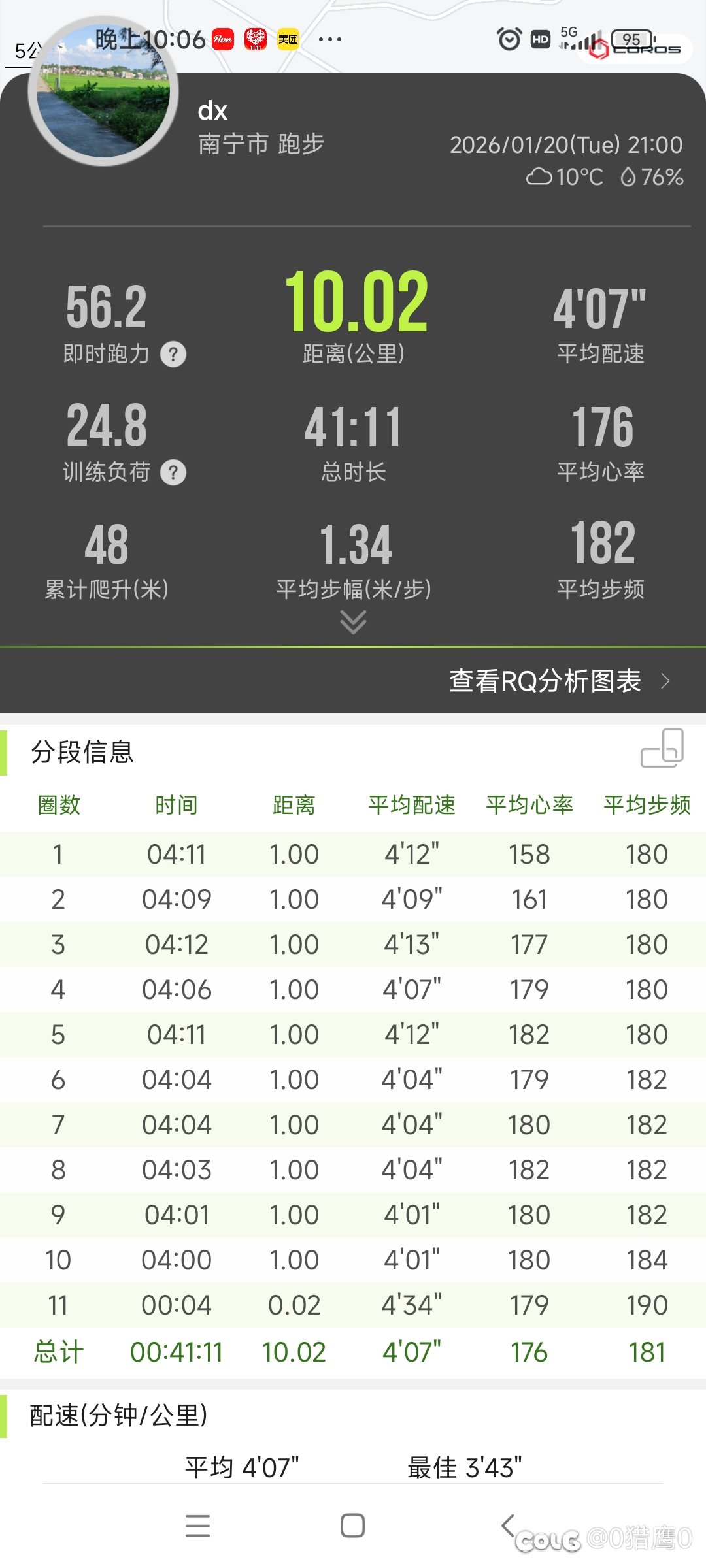Tap the weather cloud icon showing 10°C
This screenshot has width=706, height=1568.
tap(540, 175)
